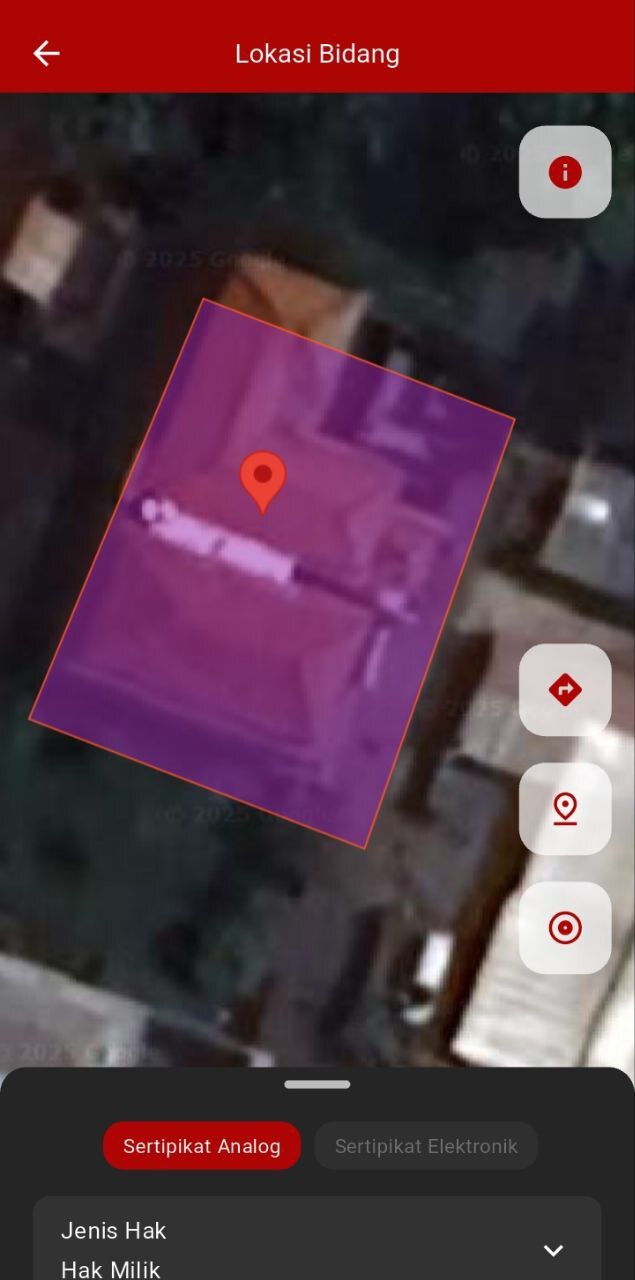Expand the Jenis Hak dropdown chevron
Viewport: 635px width, 1280px height.
[553, 1250]
